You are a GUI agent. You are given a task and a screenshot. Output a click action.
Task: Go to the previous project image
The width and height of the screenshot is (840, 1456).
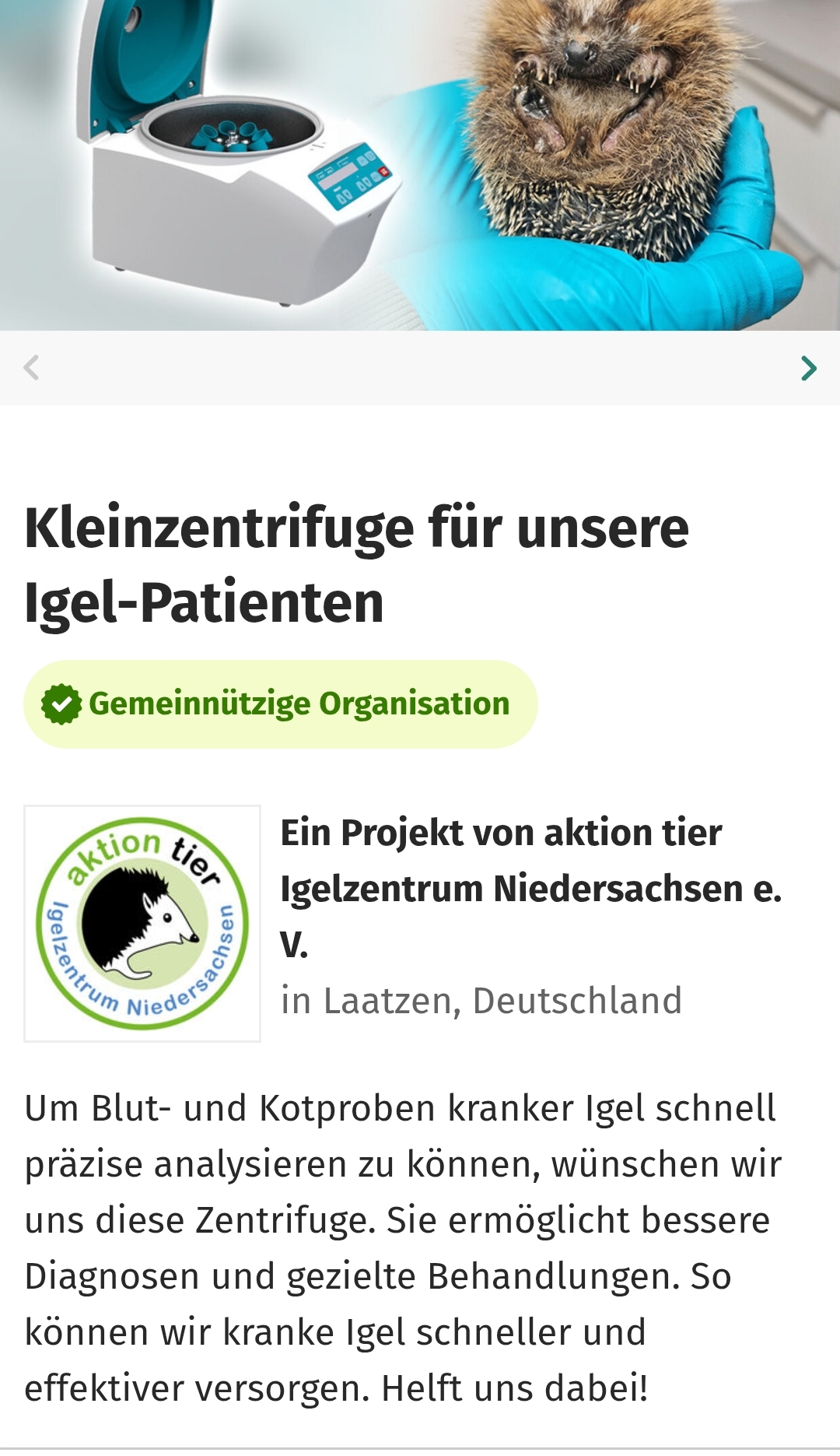[x=31, y=367]
